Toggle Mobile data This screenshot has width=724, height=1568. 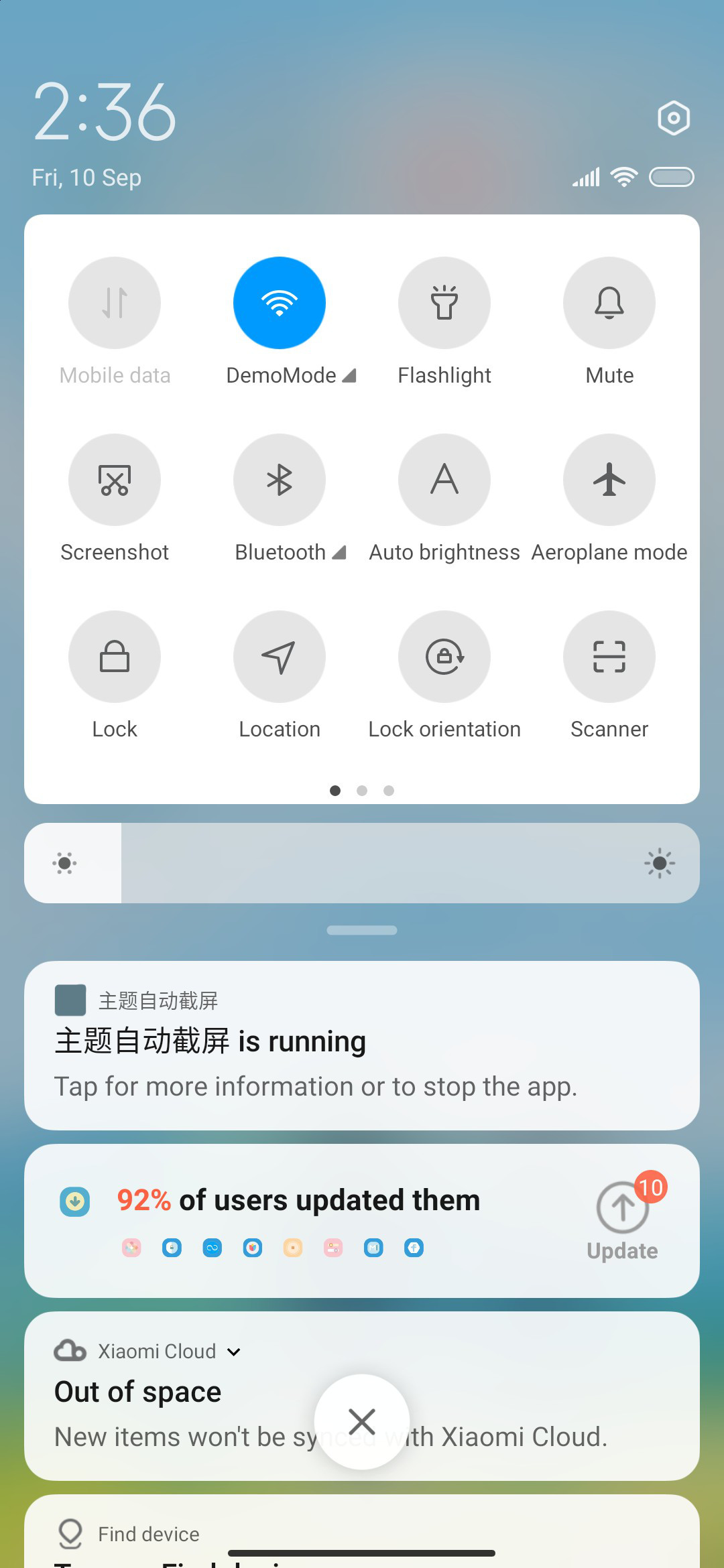click(x=115, y=303)
